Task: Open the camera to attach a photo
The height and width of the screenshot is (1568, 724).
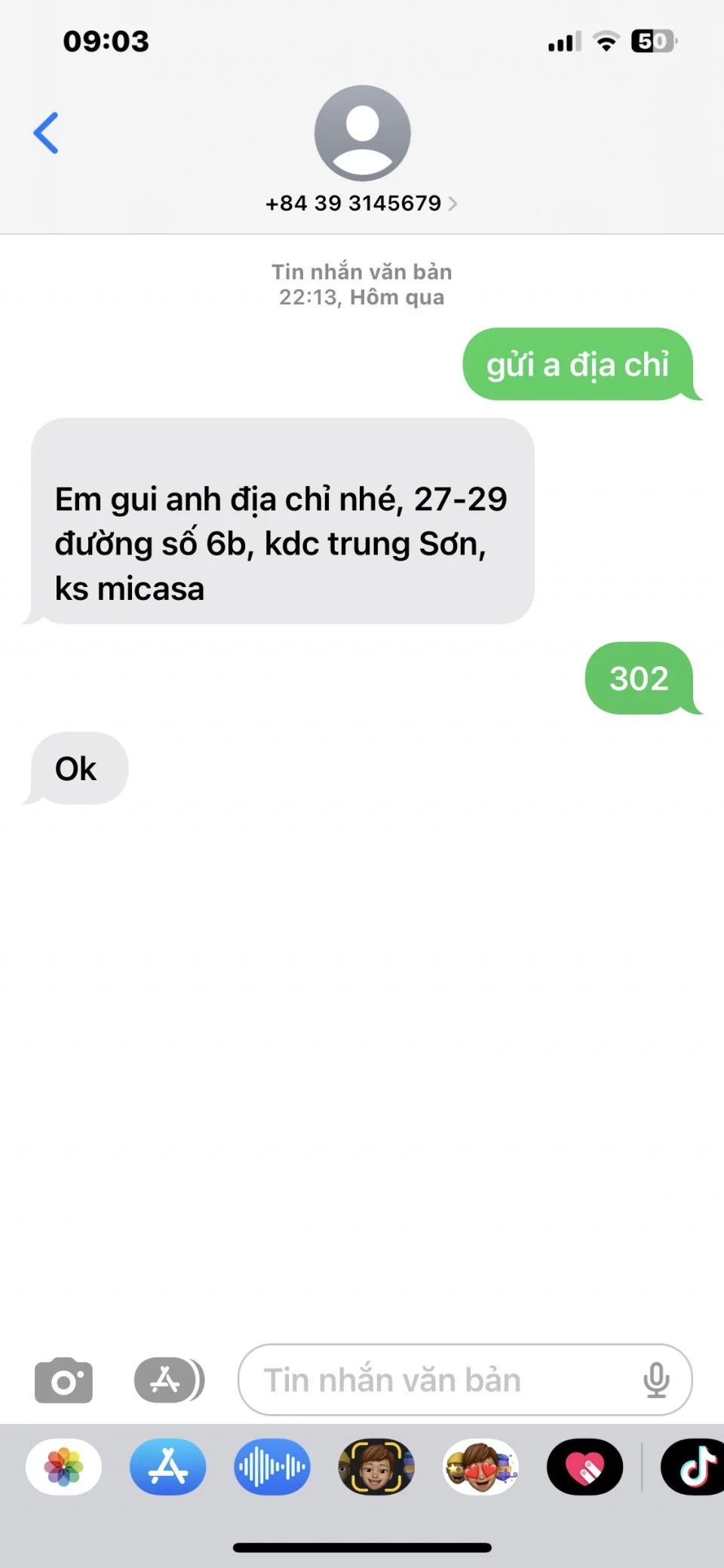Action: (x=64, y=1380)
